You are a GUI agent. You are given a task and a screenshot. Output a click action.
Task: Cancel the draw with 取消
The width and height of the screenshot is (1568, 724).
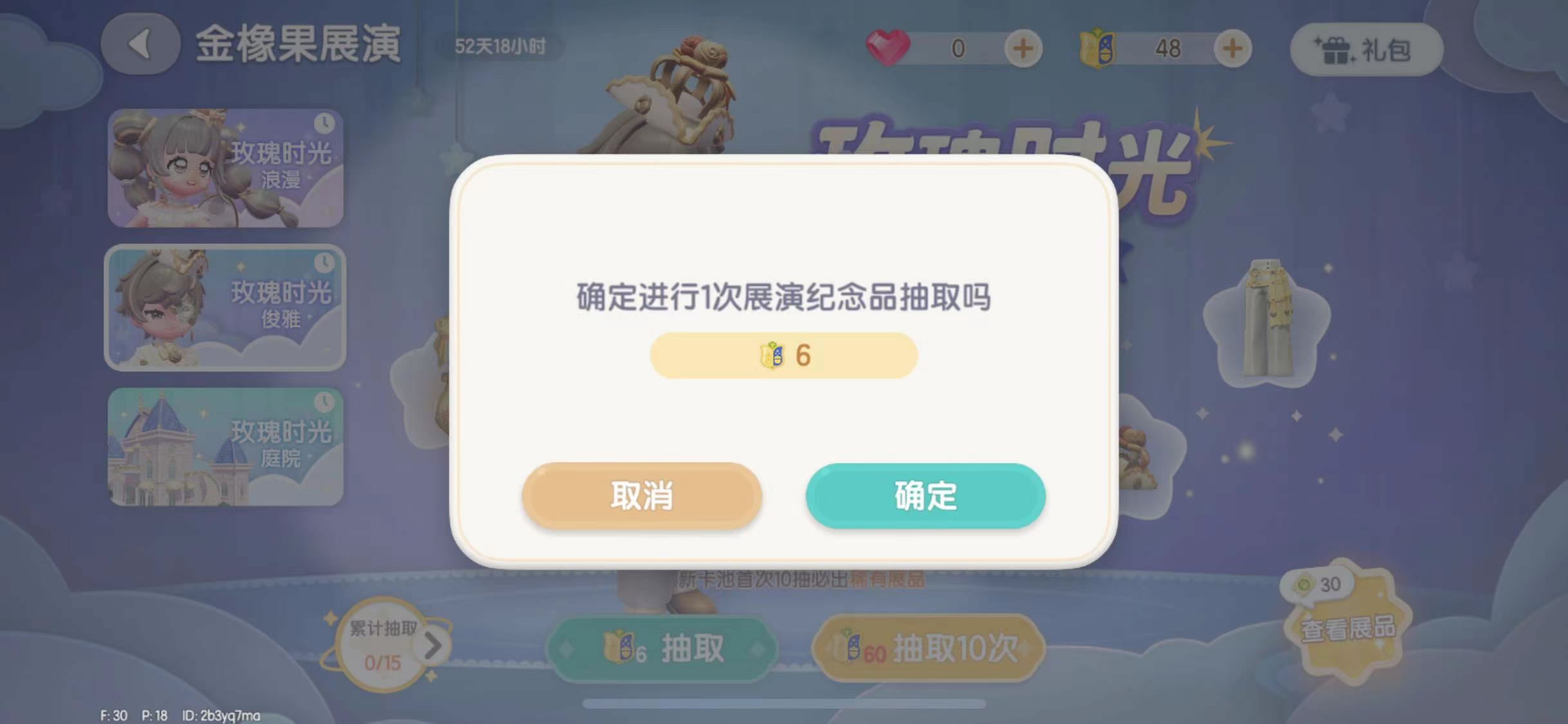tap(642, 496)
